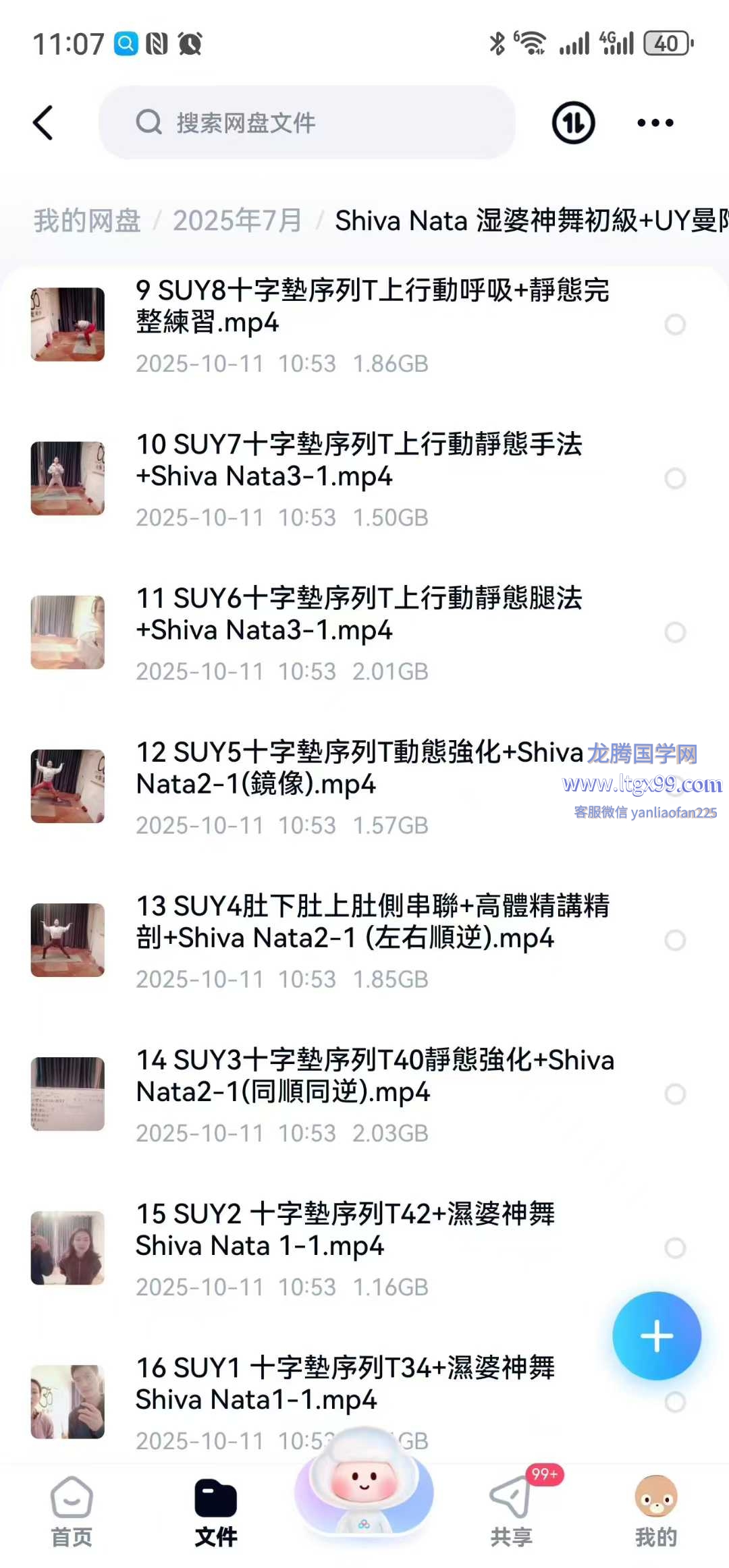This screenshot has width=729, height=1568.
Task: Select the 12 SUY5 file checkbox
Action: [x=676, y=787]
